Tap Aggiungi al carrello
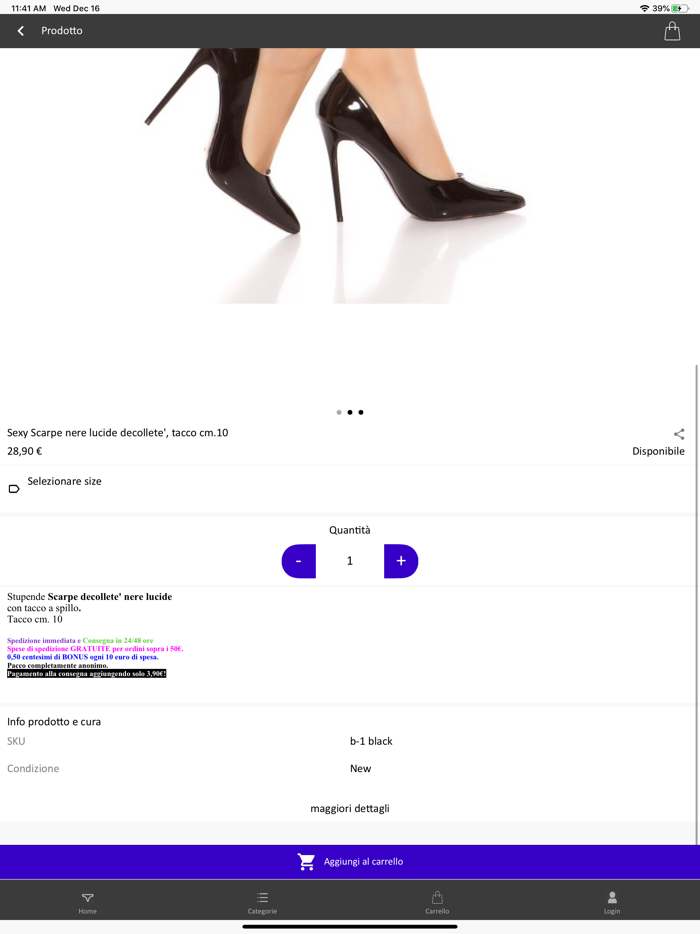This screenshot has height=934, width=700. point(350,861)
